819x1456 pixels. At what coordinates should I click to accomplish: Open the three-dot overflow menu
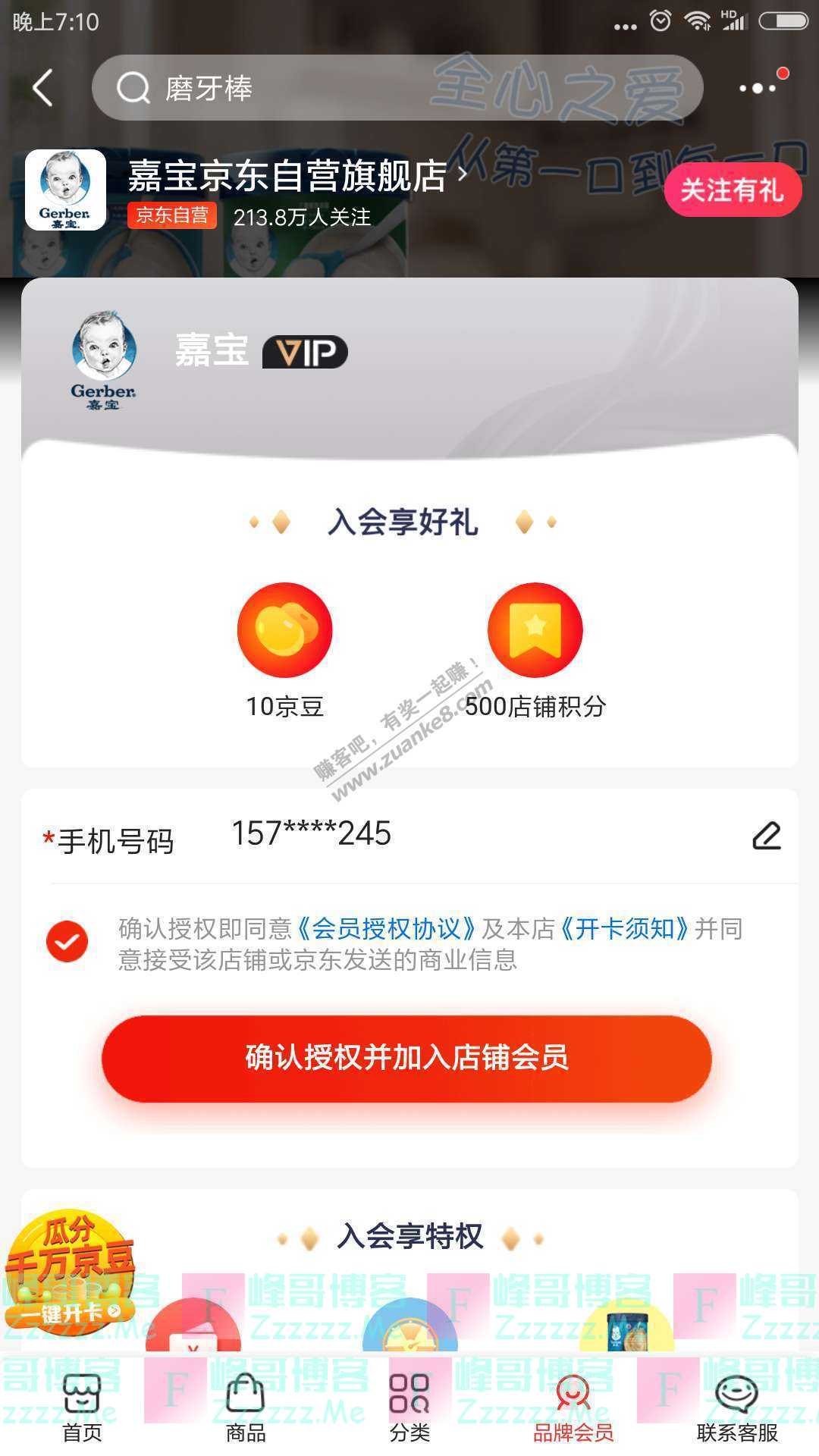pyautogui.click(x=757, y=88)
